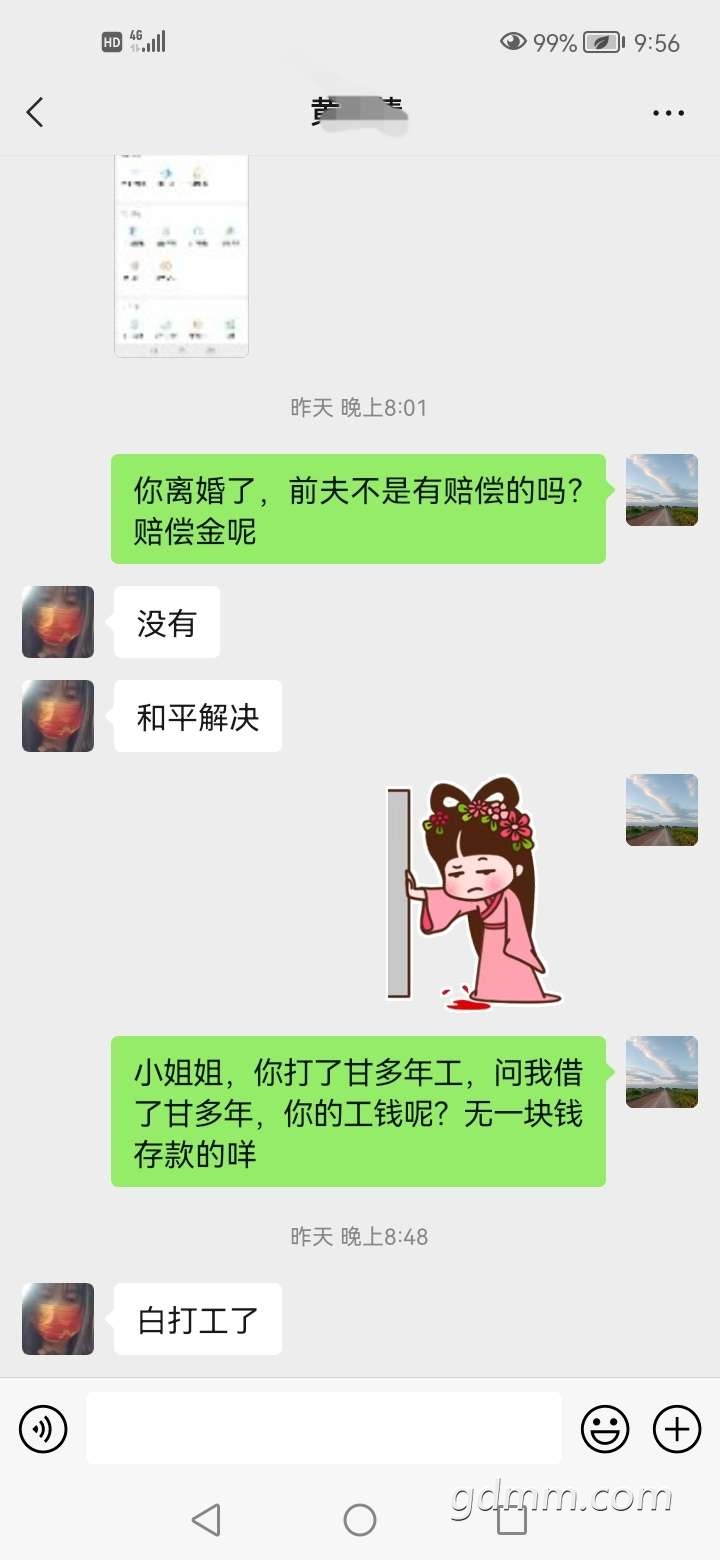Tap my avatar beside 你离婚了 message
The image size is (720, 1560).
(x=662, y=490)
